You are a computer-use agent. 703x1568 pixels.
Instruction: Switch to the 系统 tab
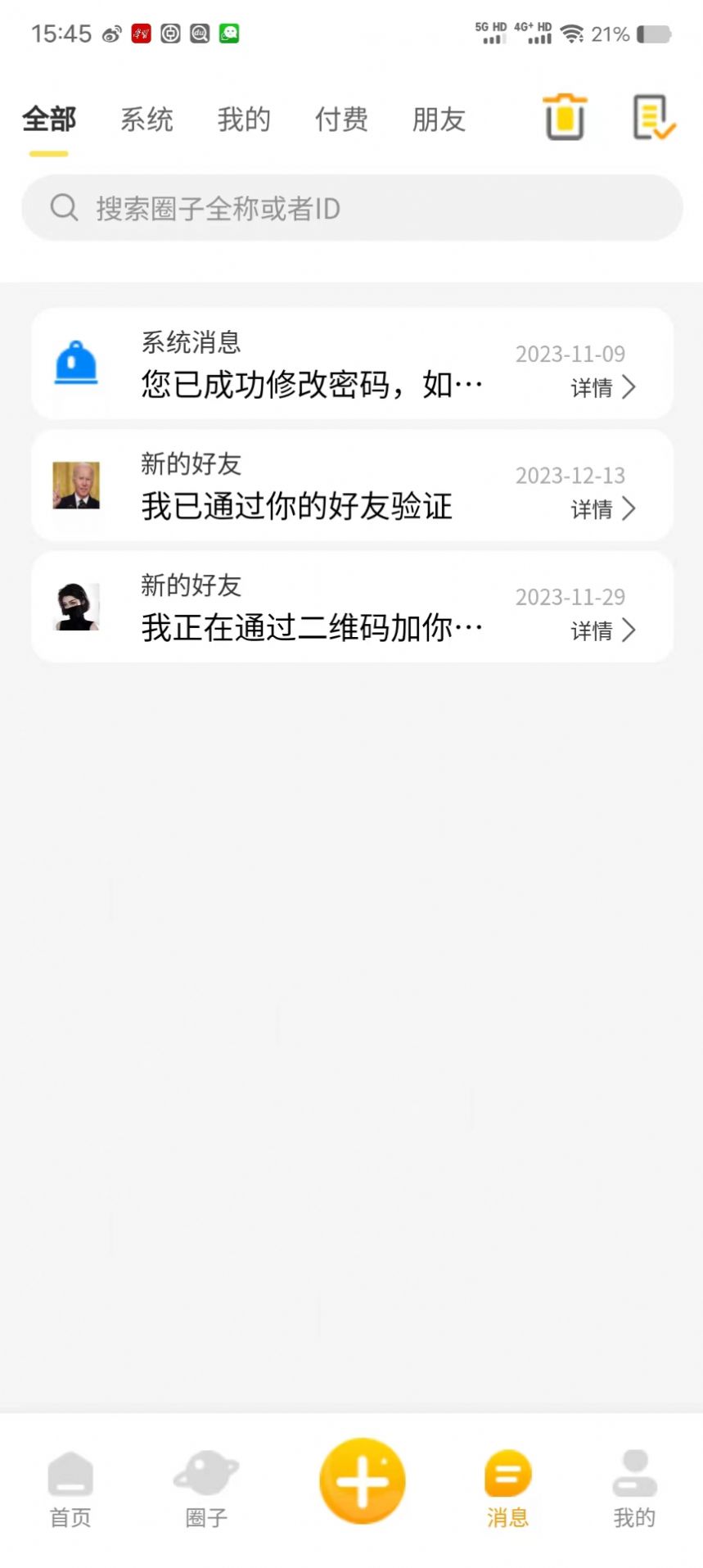[x=147, y=120]
